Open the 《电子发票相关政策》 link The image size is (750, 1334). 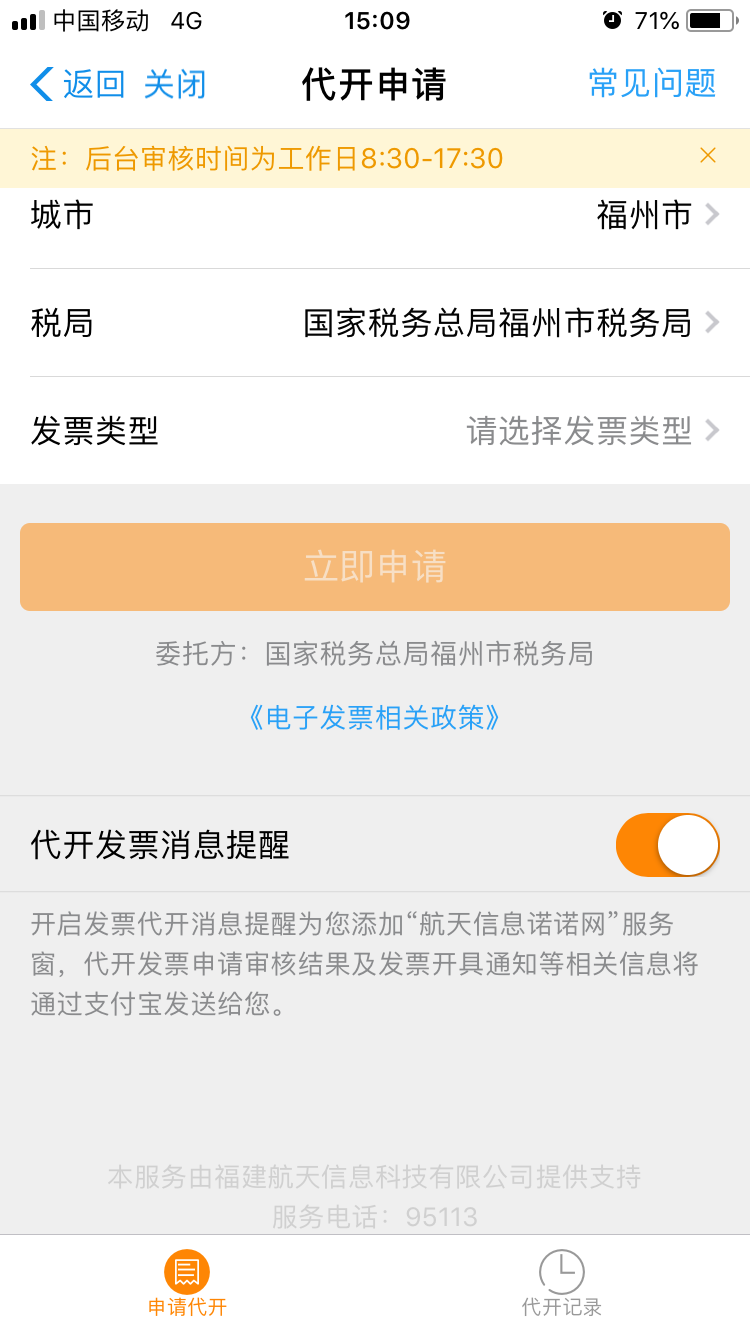(x=375, y=718)
